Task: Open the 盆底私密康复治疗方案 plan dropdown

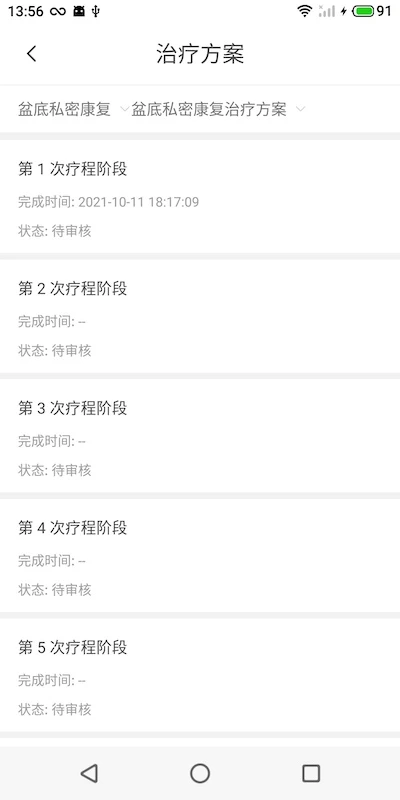Action: coord(218,109)
